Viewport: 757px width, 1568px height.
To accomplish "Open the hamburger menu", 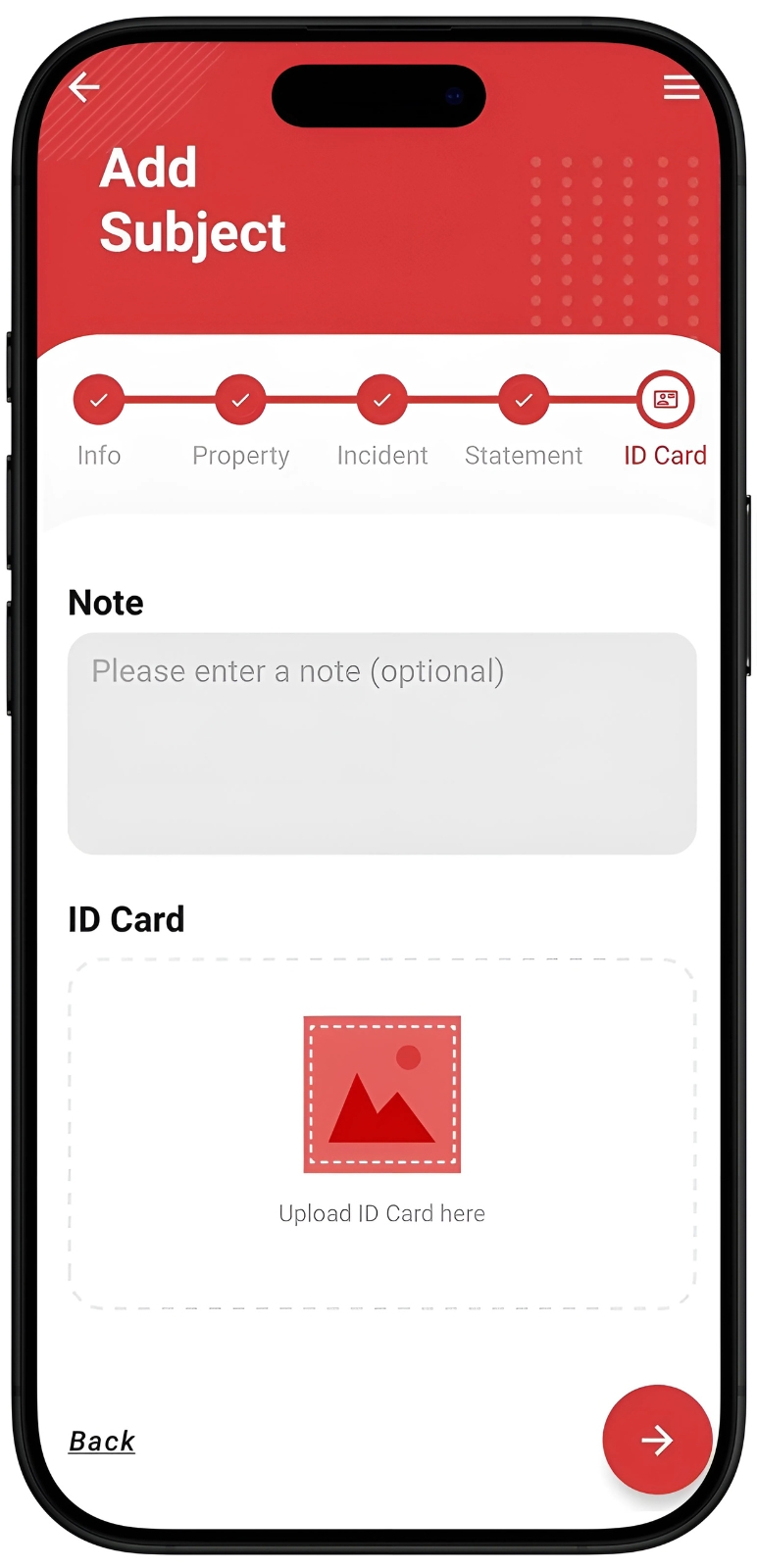I will point(681,87).
